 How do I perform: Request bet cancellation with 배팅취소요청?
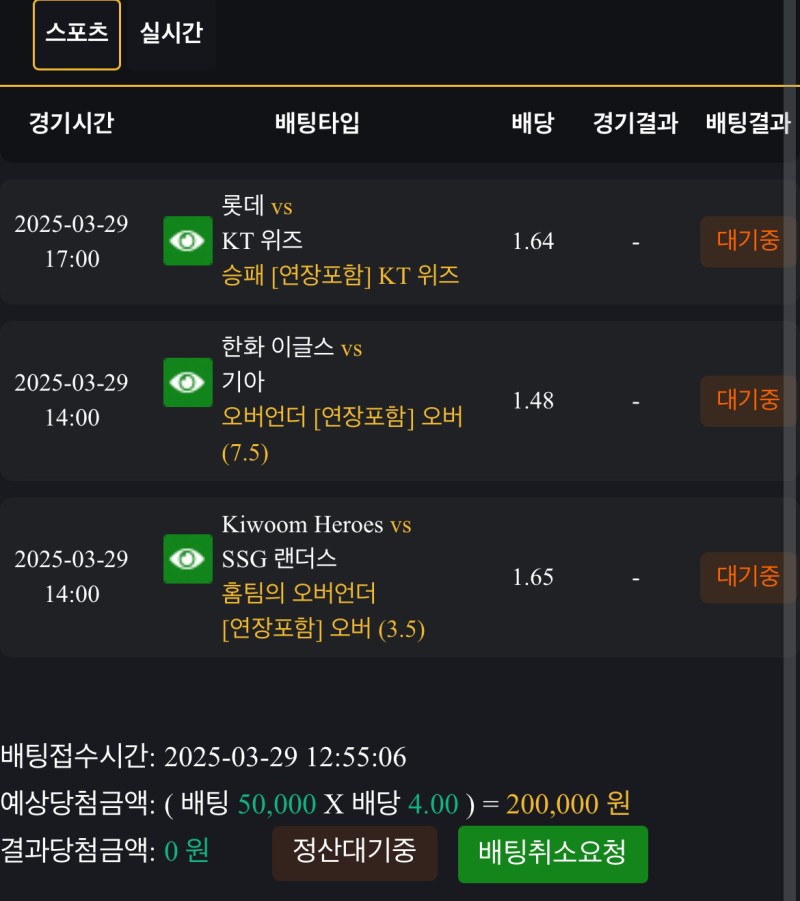click(552, 854)
